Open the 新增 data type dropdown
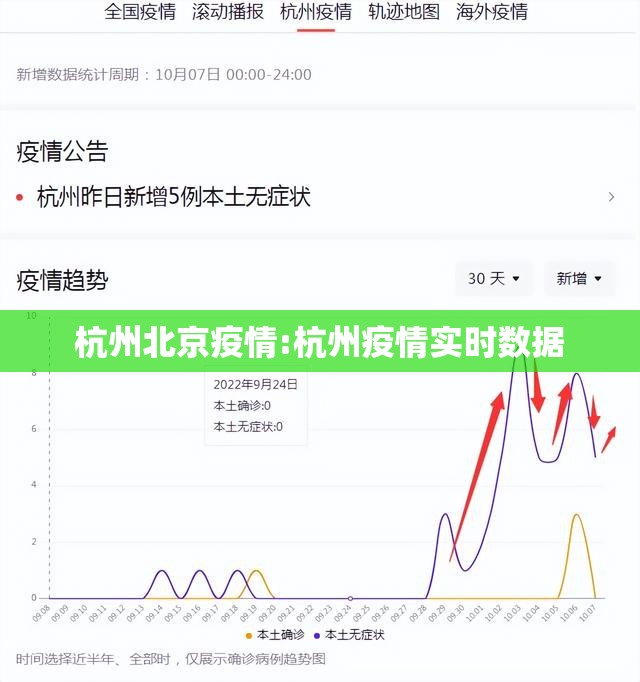 point(579,279)
